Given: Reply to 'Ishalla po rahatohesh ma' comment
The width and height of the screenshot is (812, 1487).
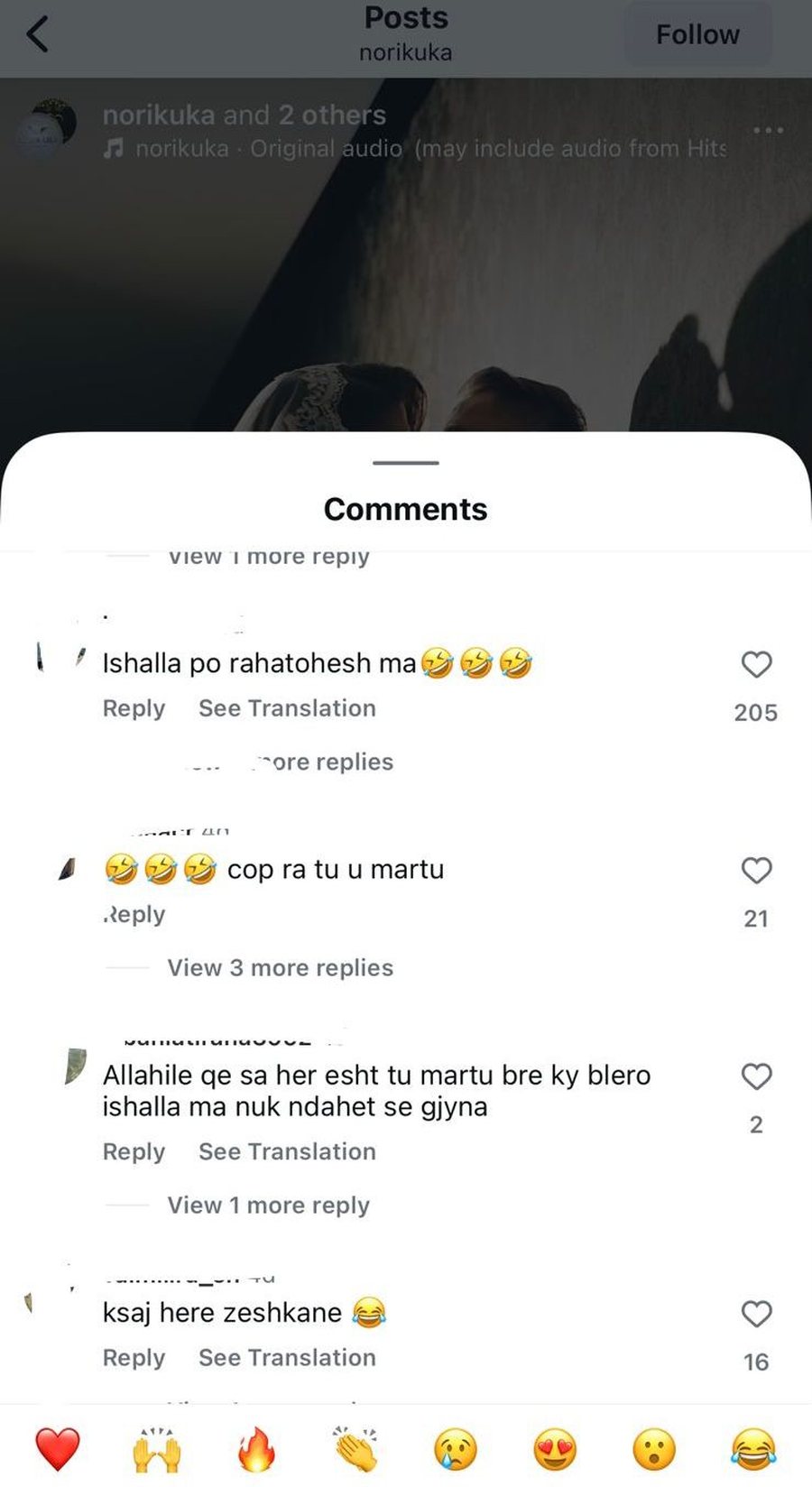Looking at the screenshot, I should click(x=134, y=708).
